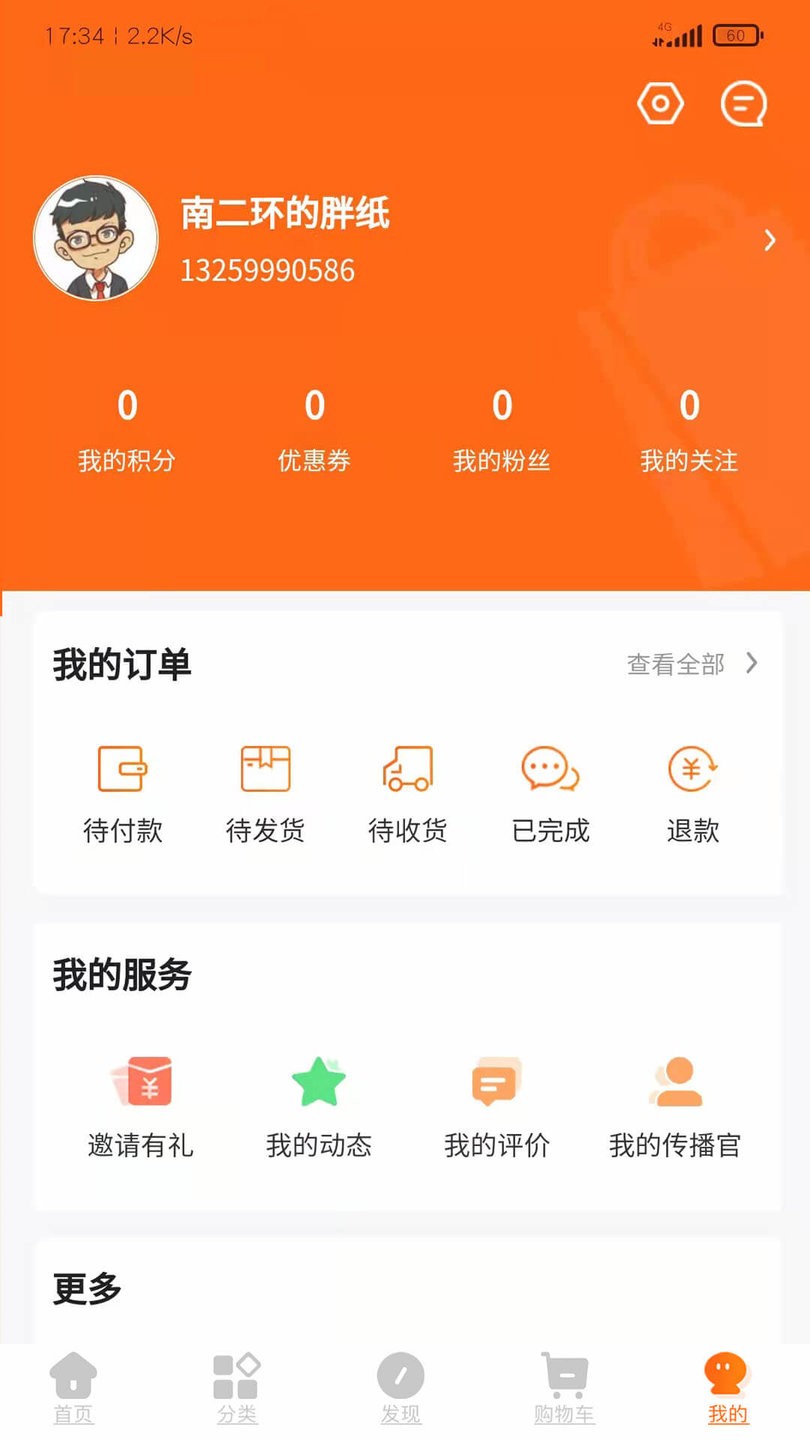Open the 发现 discover tab
The height and width of the screenshot is (1440, 810).
click(400, 1385)
